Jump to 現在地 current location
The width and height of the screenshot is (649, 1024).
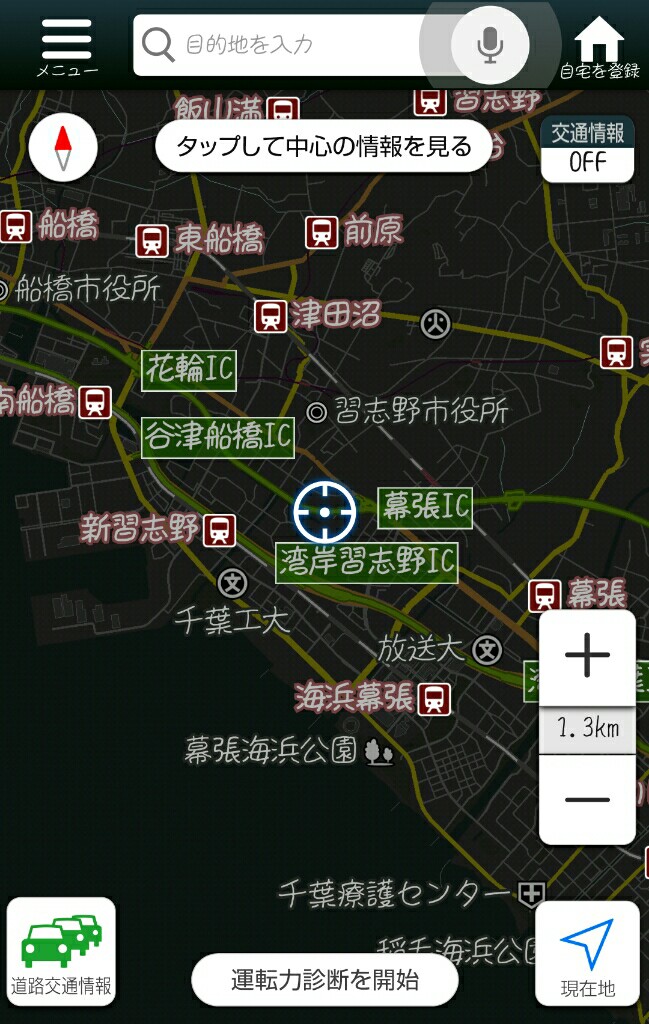[x=587, y=952]
